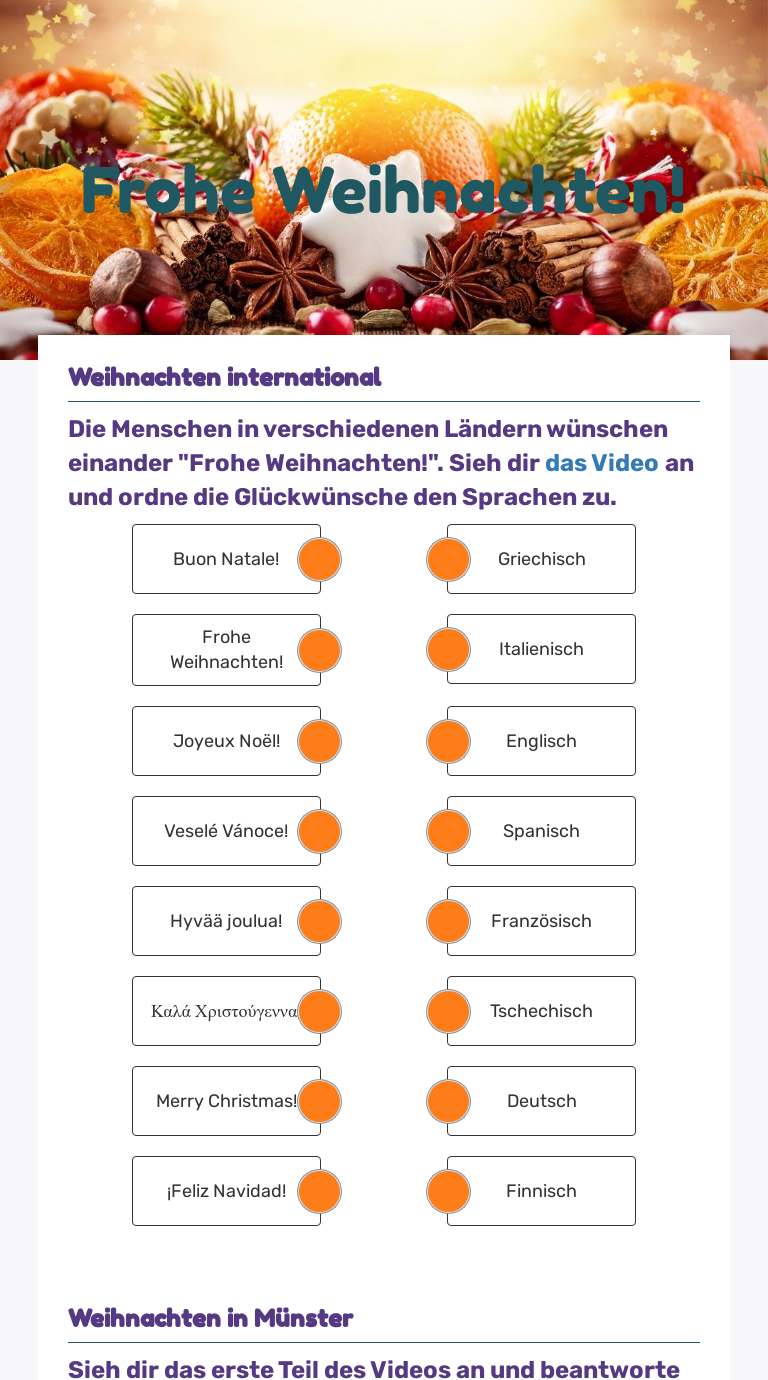Select the 'Buon Natale!' greeting card
The height and width of the screenshot is (1380, 768).
pos(226,559)
